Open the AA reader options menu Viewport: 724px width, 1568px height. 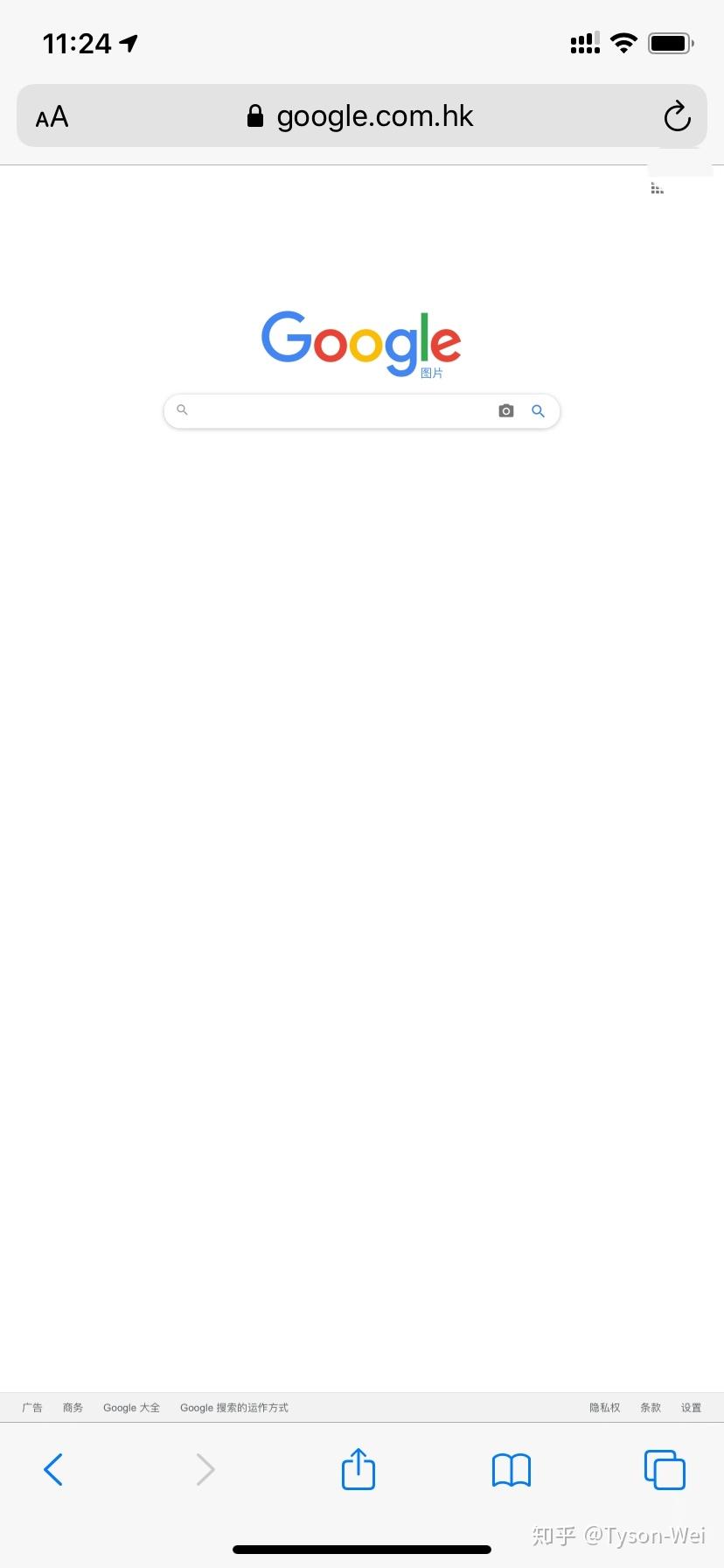pyautogui.click(x=52, y=116)
